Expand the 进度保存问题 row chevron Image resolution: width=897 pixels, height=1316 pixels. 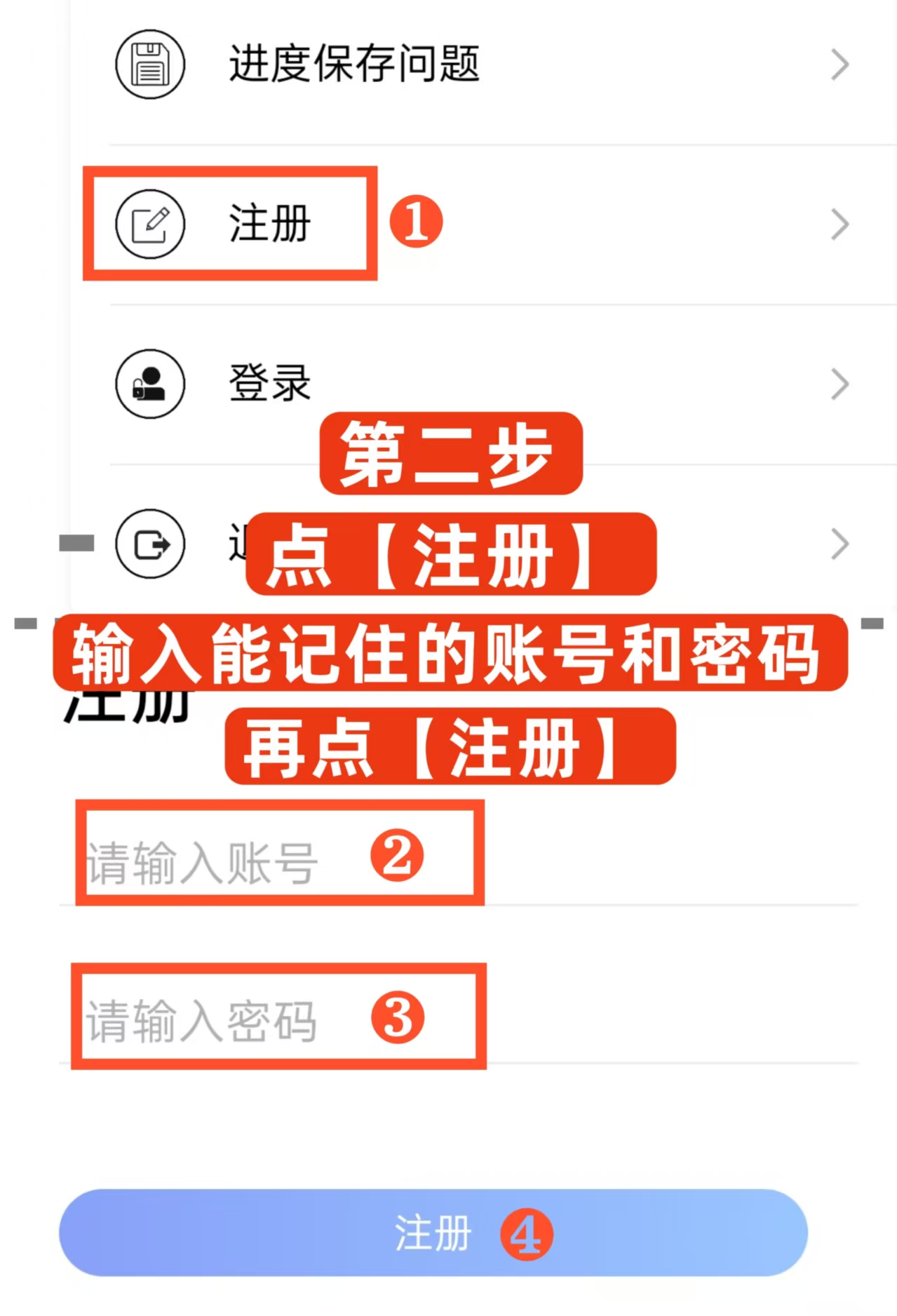click(x=839, y=65)
